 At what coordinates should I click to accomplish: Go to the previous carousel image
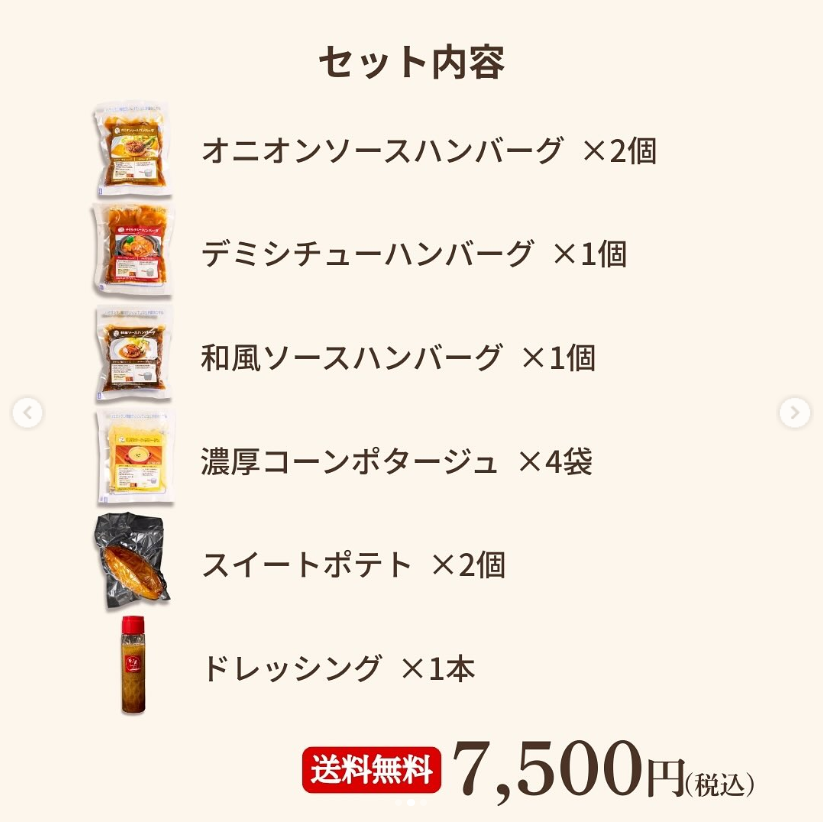pyautogui.click(x=27, y=412)
